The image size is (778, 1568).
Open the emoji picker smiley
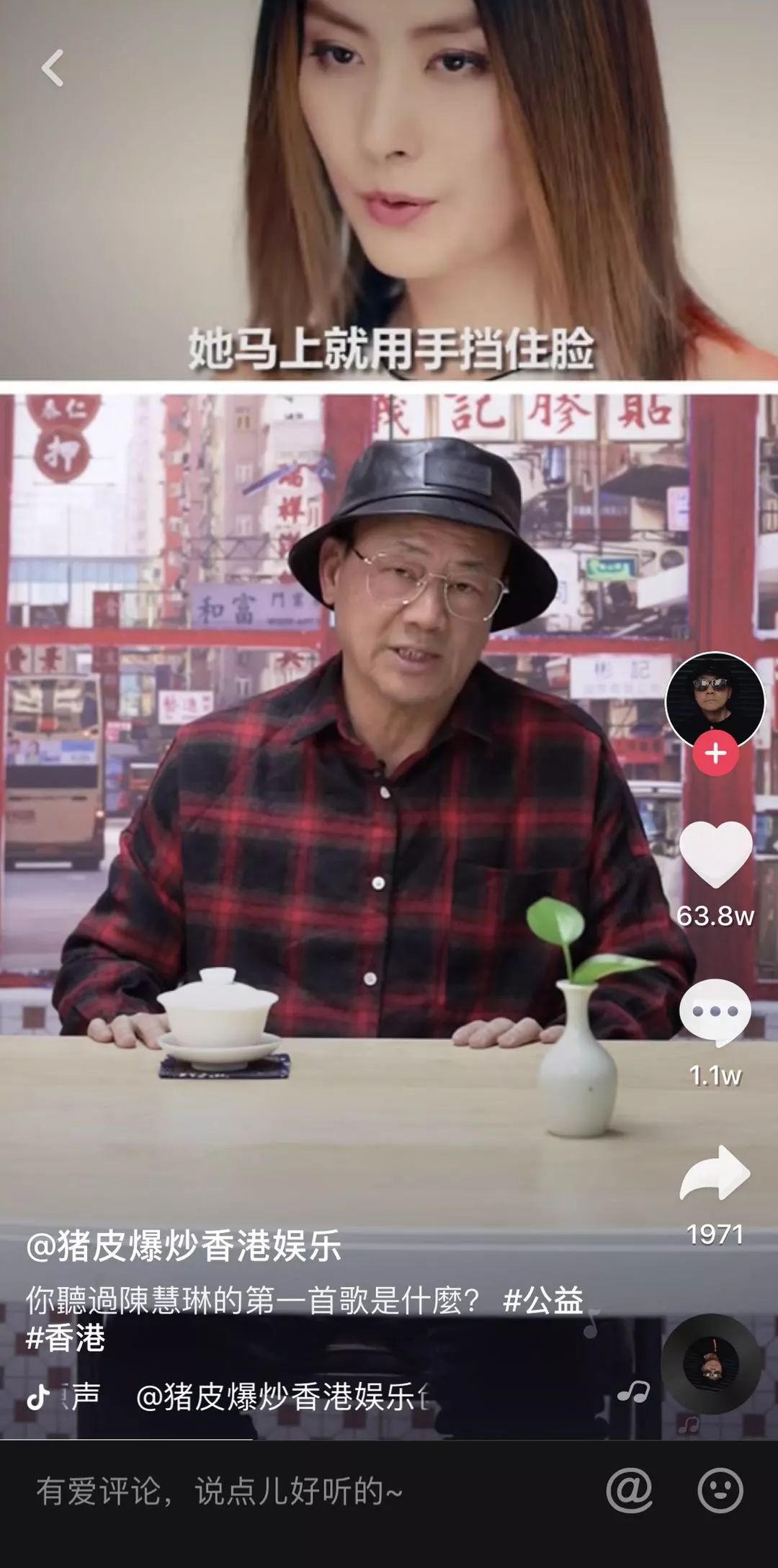coord(720,1490)
